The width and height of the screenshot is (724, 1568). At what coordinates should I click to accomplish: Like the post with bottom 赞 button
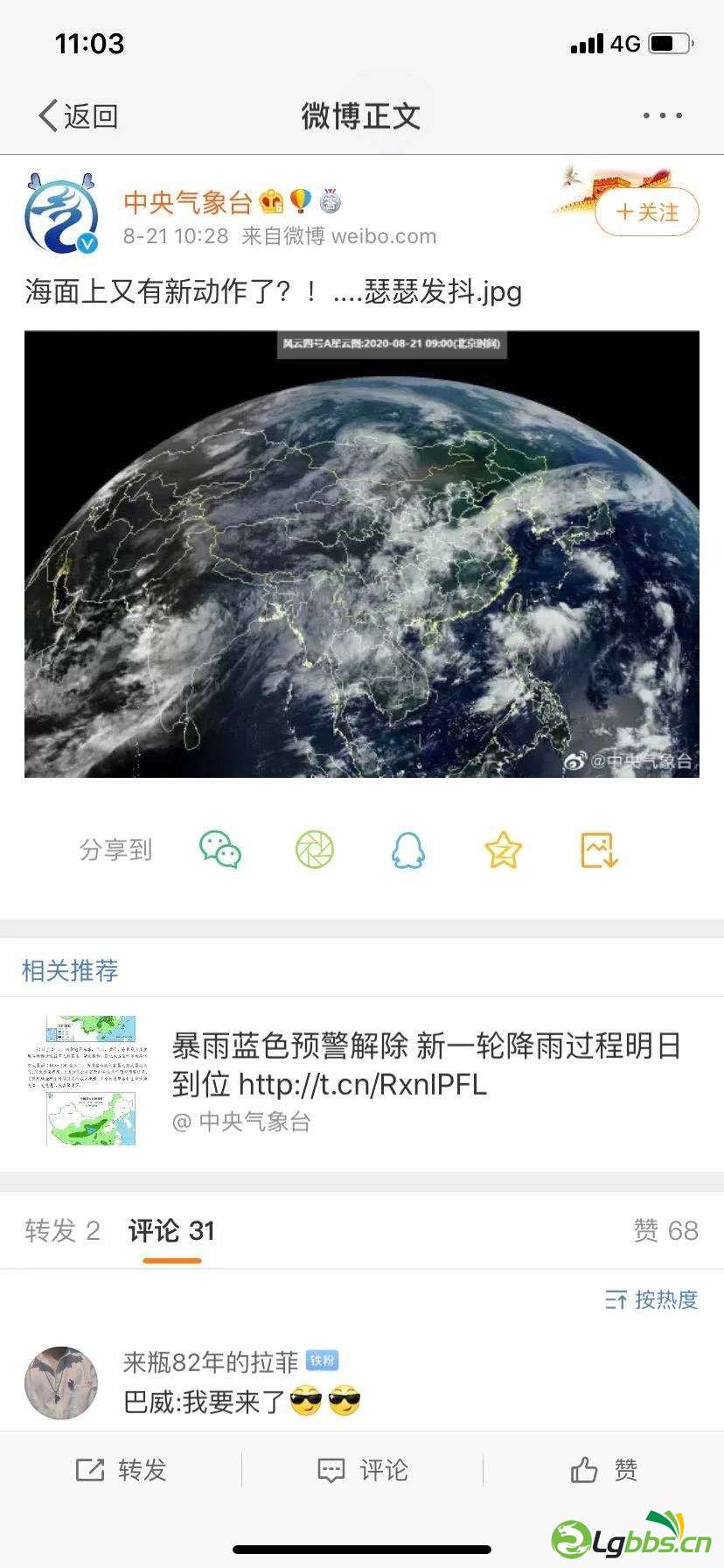coord(603,1470)
